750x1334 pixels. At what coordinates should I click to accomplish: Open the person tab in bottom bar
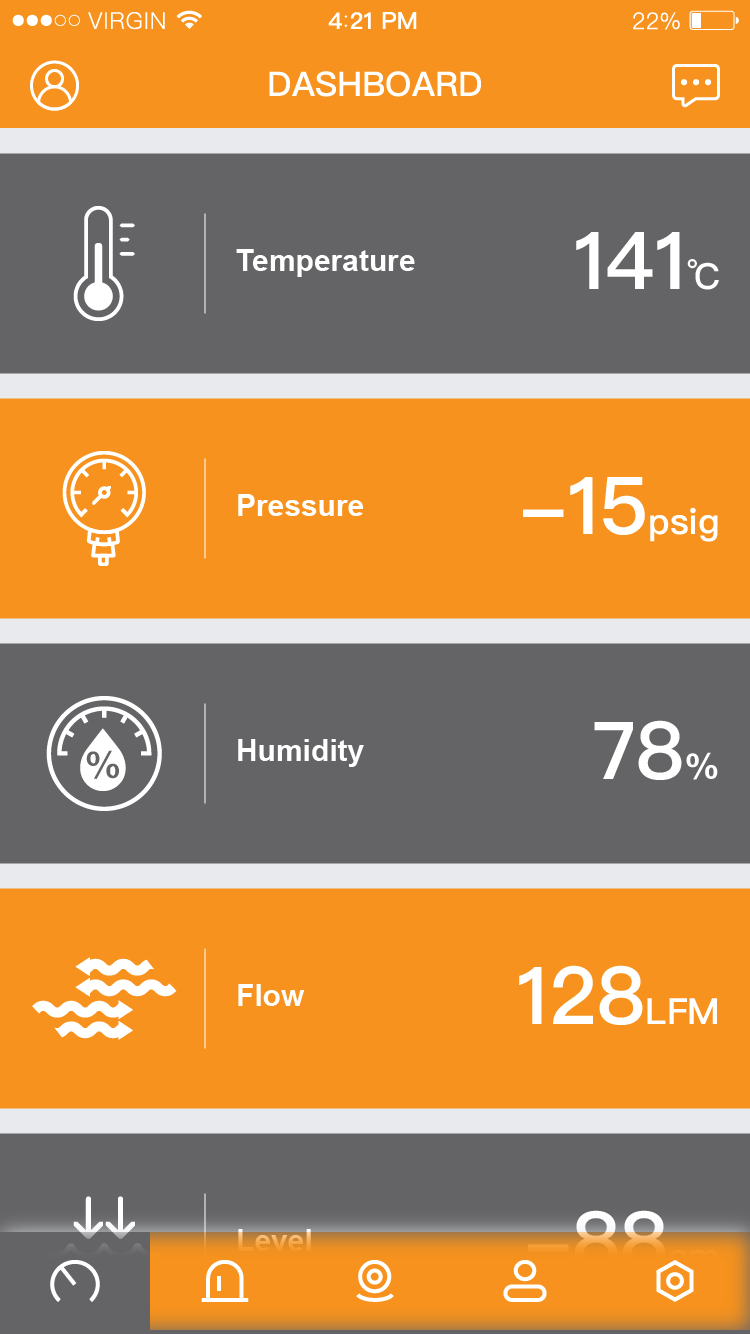525,1282
